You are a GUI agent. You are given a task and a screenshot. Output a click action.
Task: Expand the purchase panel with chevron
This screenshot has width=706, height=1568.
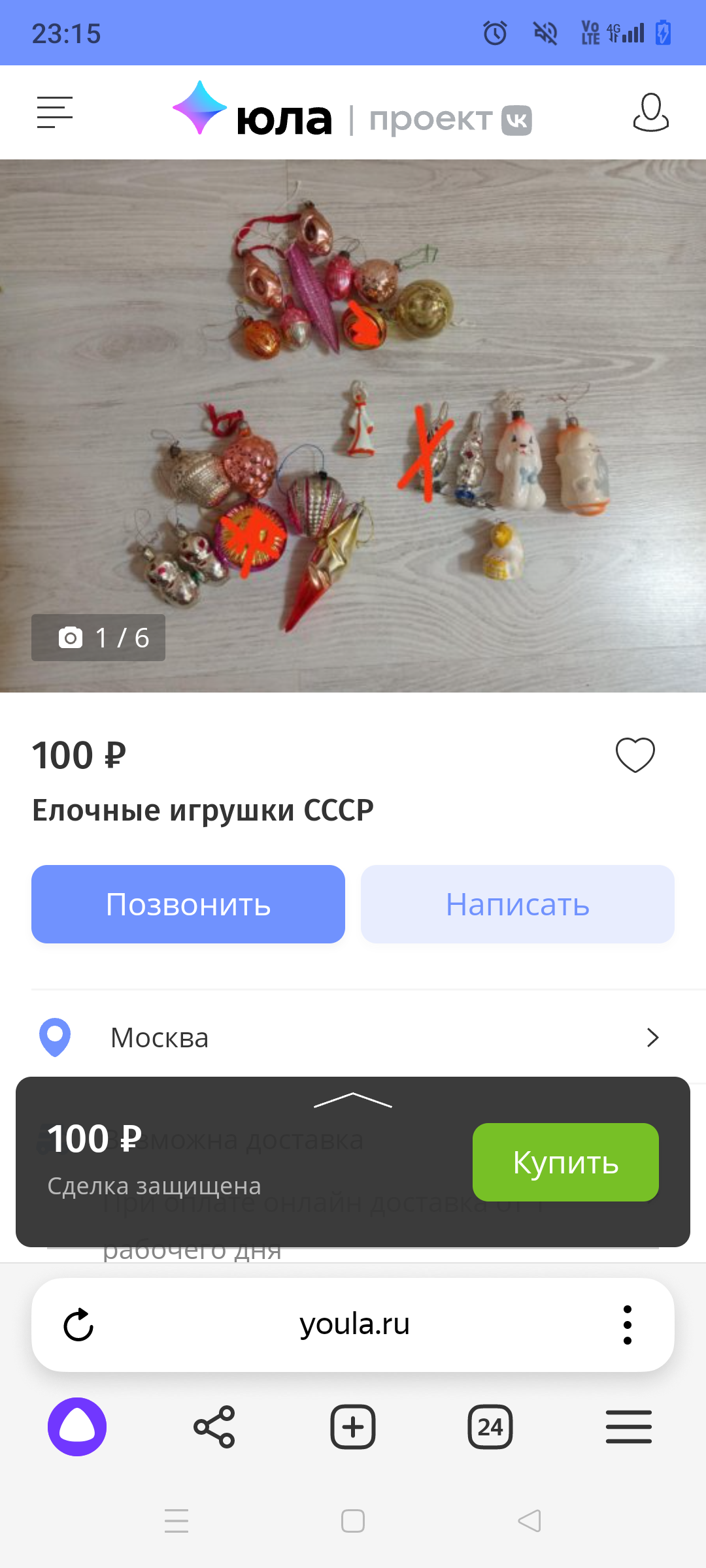353,1100
